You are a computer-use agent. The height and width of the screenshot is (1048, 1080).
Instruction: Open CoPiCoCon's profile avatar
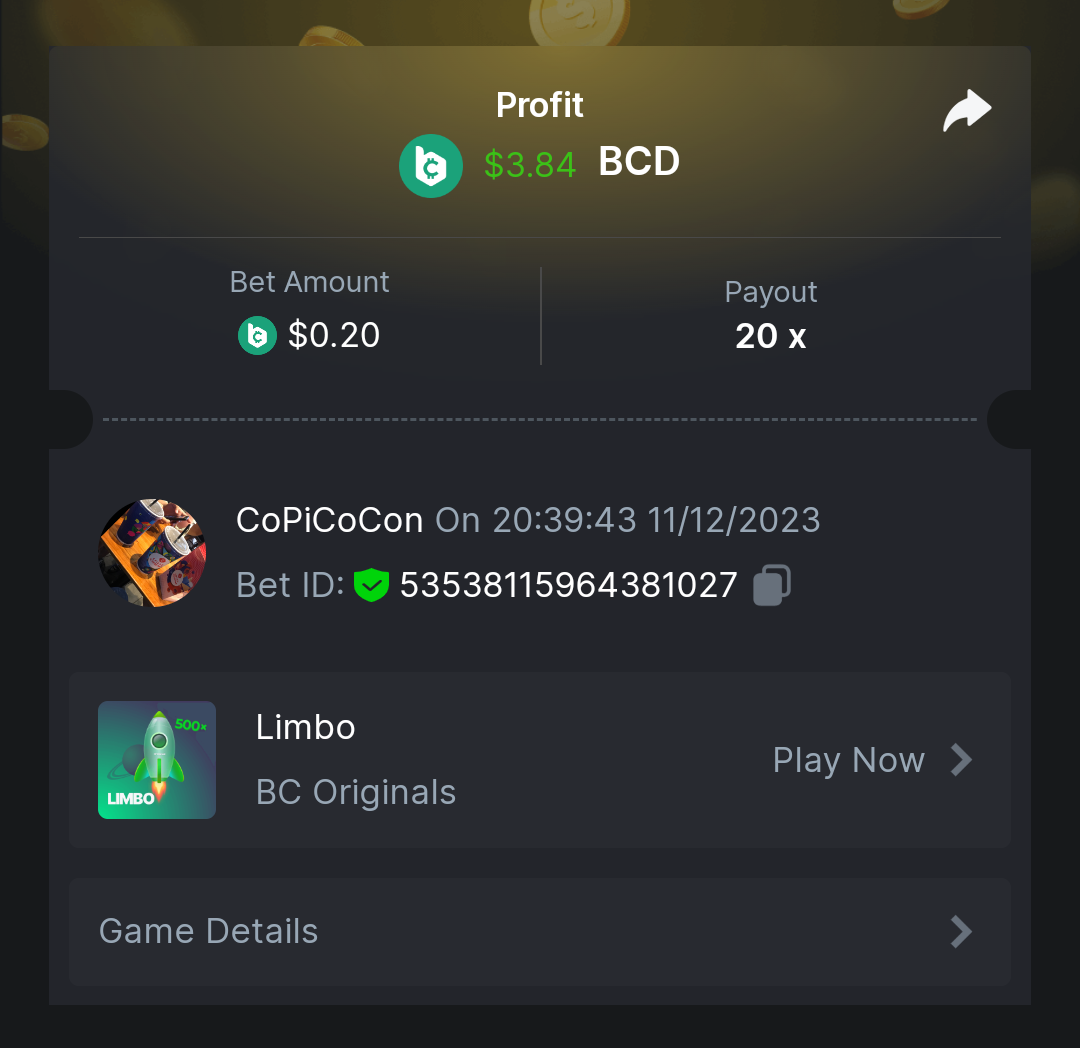click(x=152, y=553)
